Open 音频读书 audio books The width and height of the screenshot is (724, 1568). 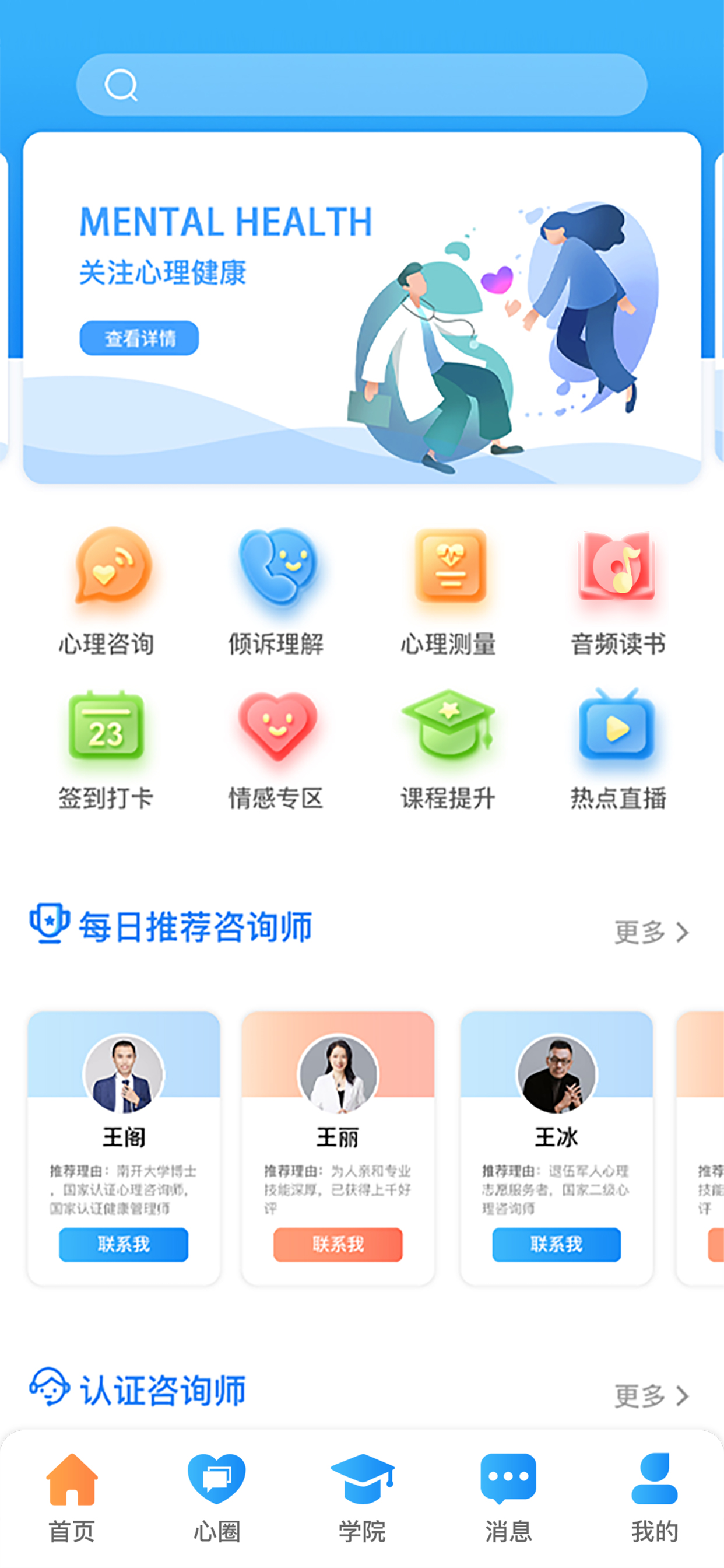[617, 590]
